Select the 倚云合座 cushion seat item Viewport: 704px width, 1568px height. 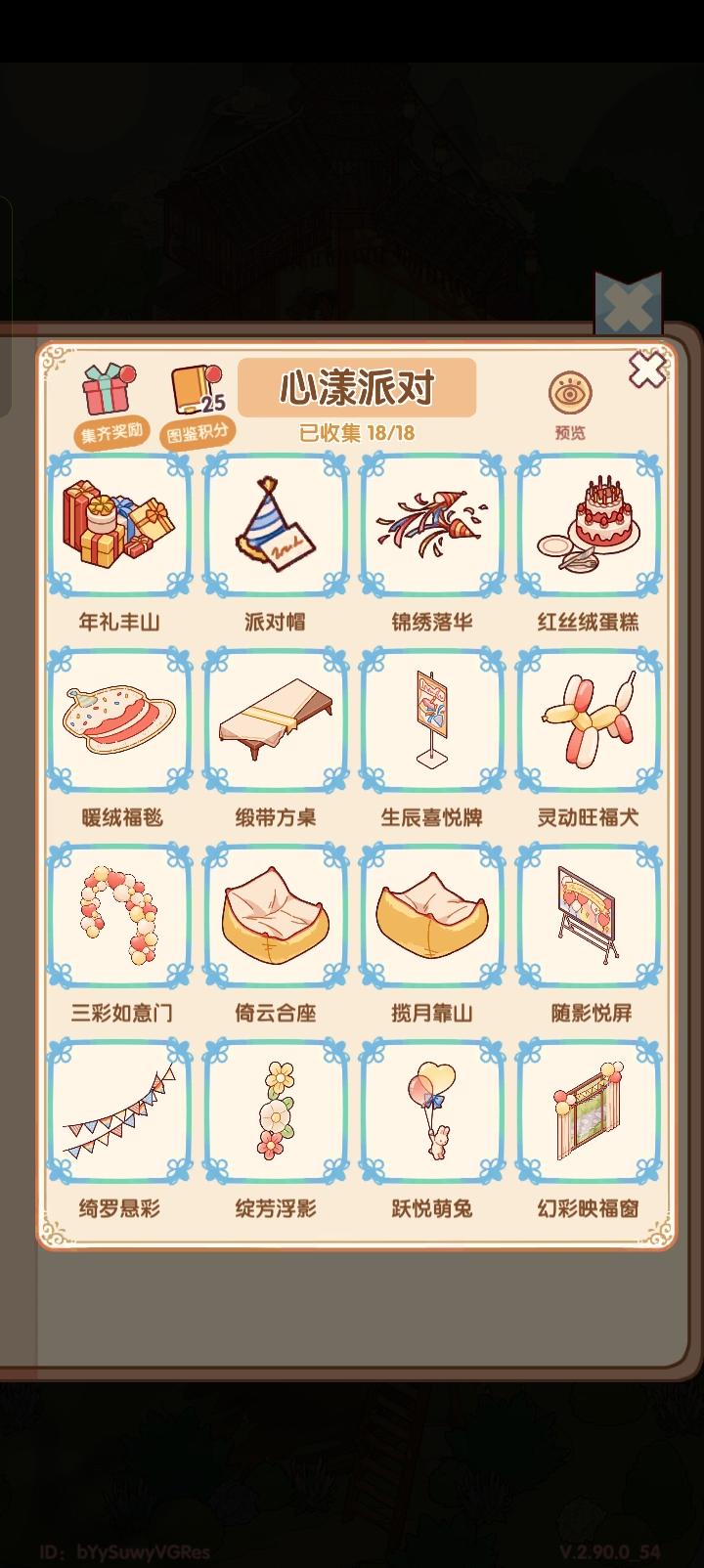276,916
